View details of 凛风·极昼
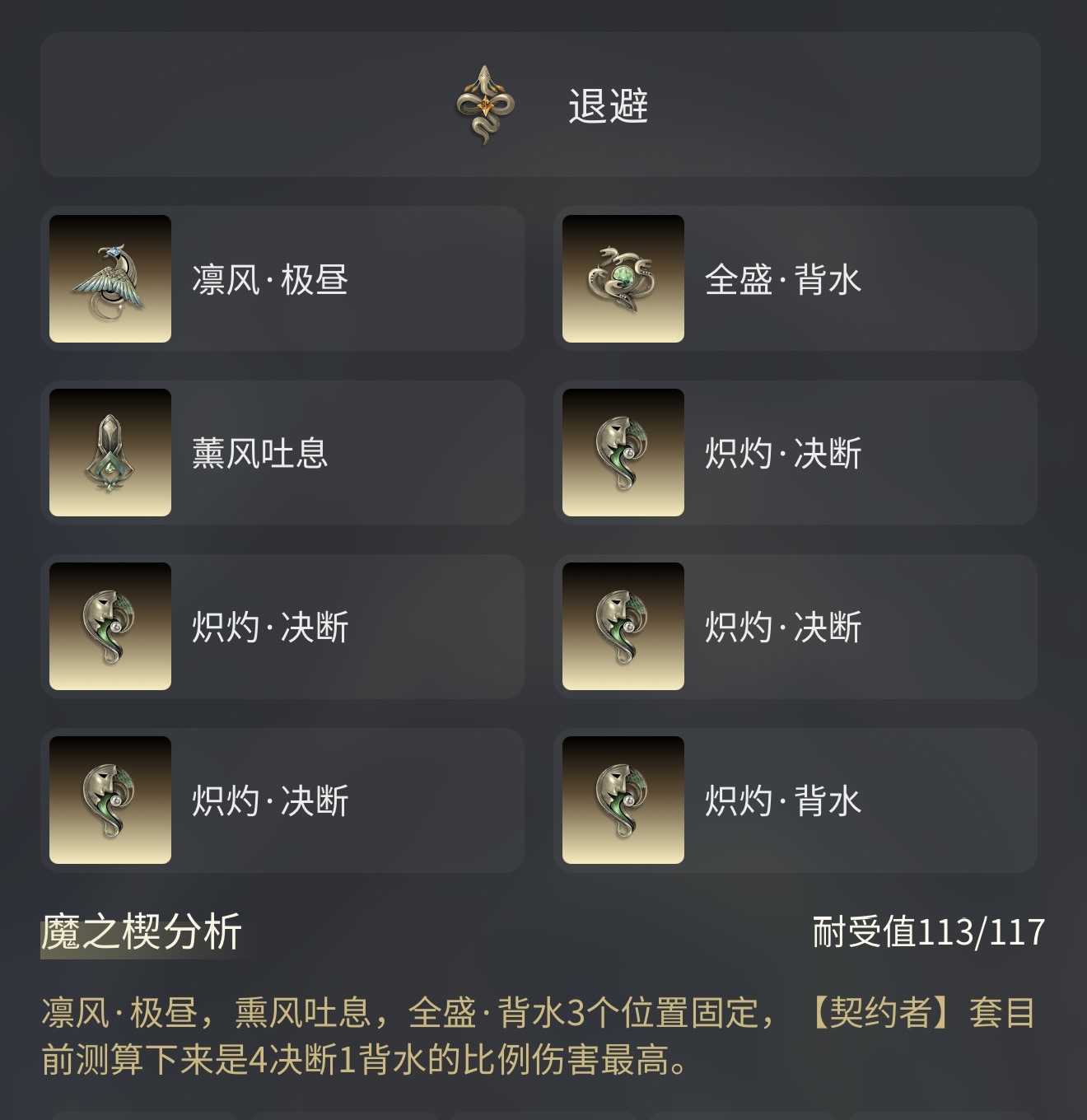This screenshot has height=1120, width=1087. click(x=282, y=279)
